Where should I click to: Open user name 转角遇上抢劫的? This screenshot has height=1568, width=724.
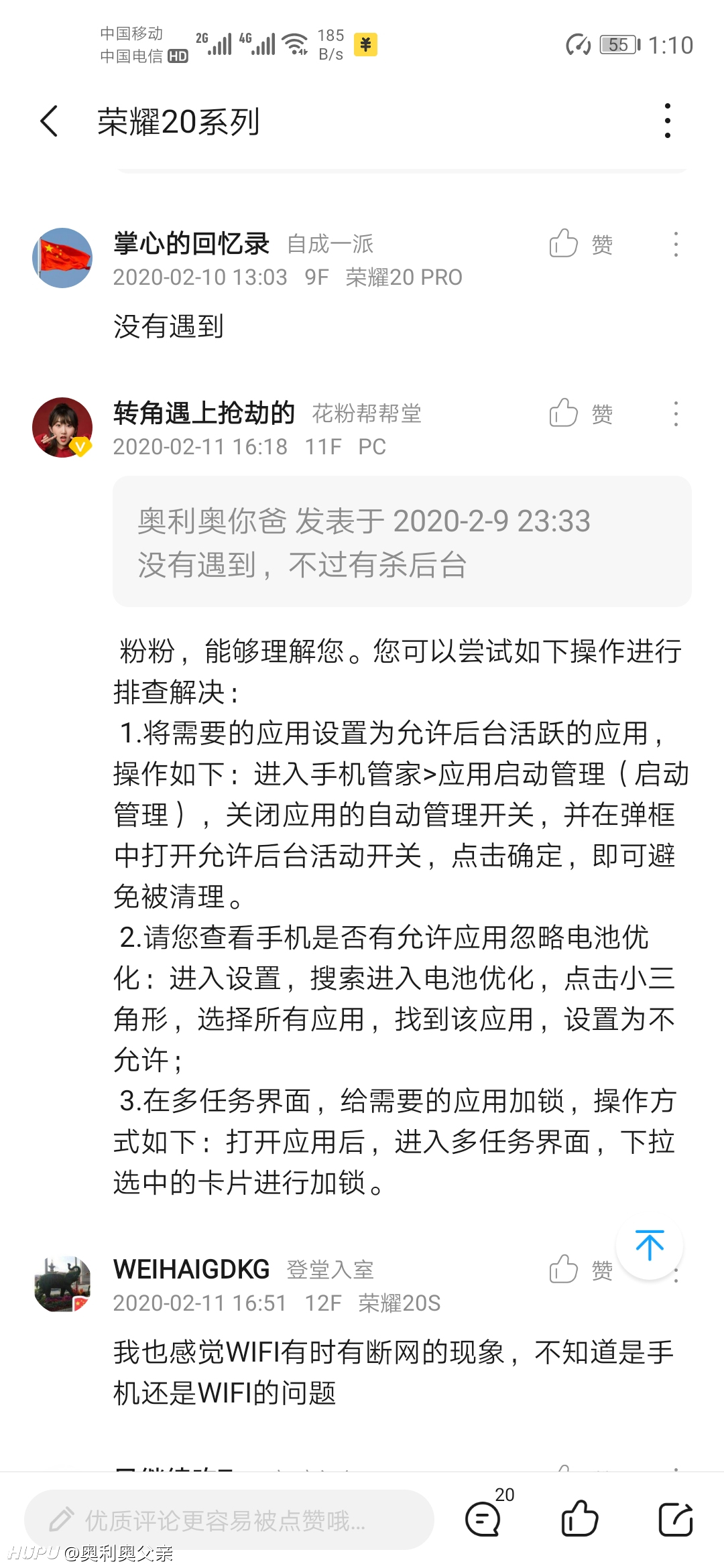204,413
